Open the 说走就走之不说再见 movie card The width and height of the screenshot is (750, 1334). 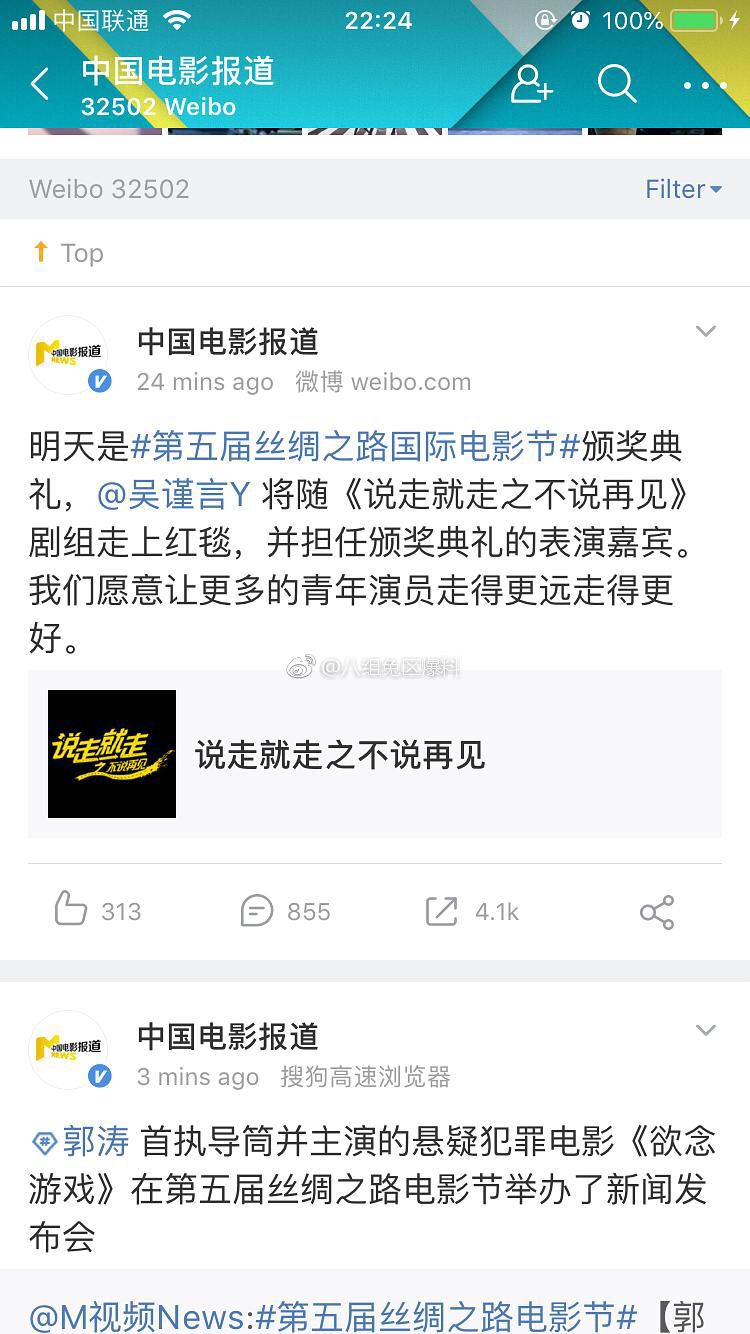click(375, 754)
